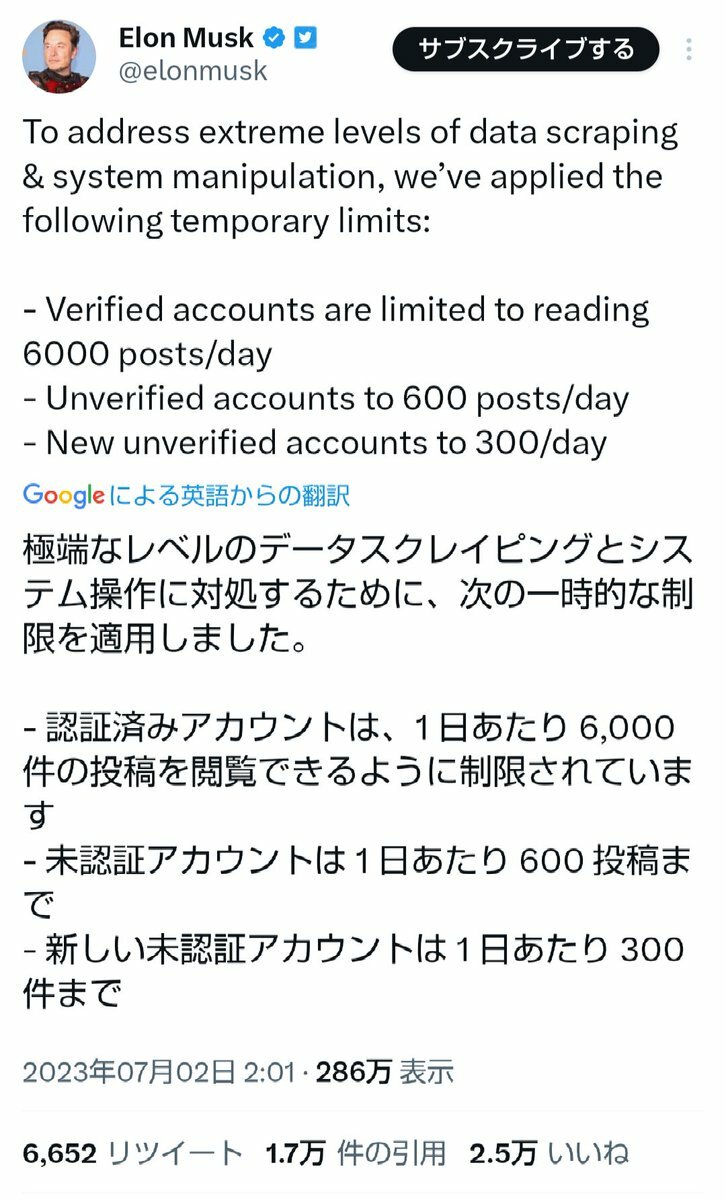The image size is (726, 1200).
Task: Open the 1.7万 件の引用 quotes
Action: (x=356, y=1153)
